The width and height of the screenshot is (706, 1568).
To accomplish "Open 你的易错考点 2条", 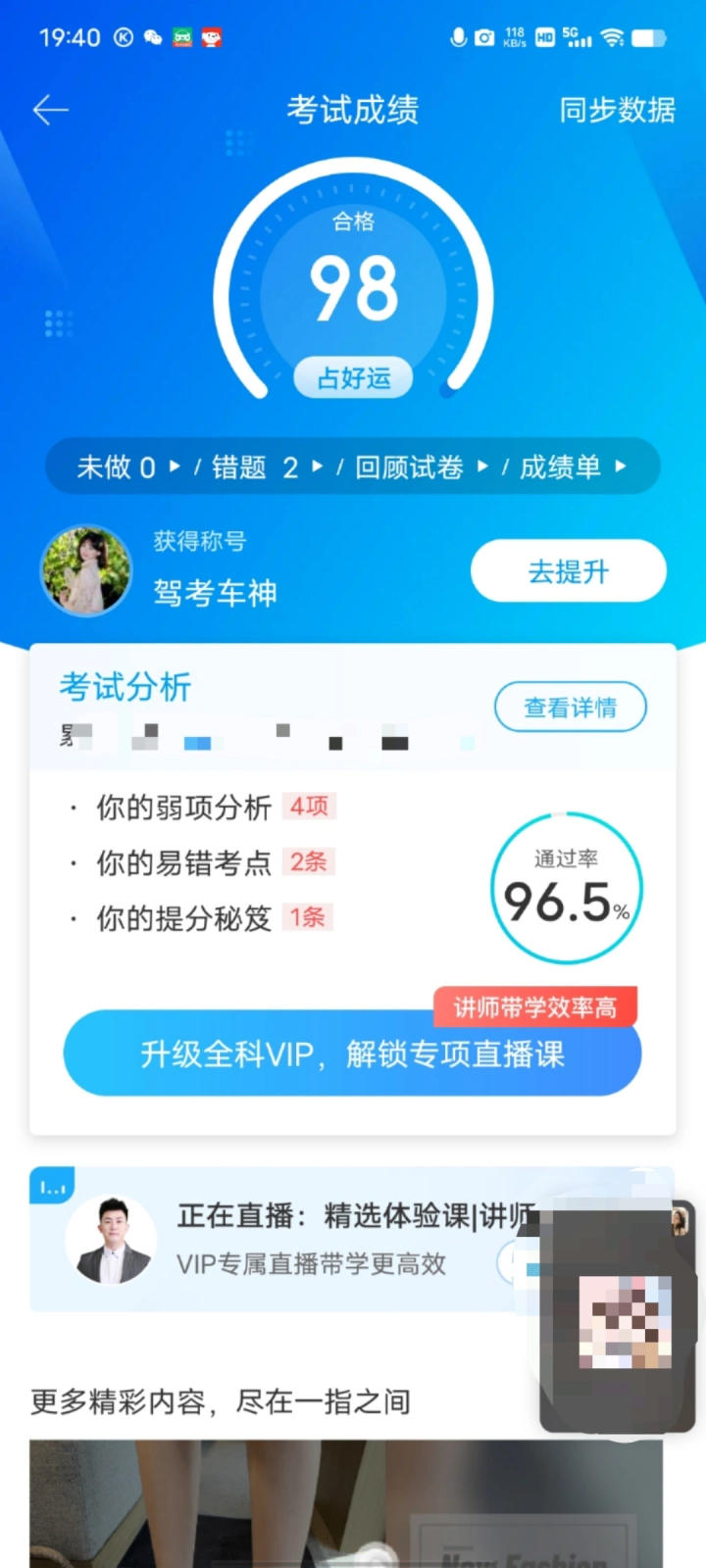I will pyautogui.click(x=214, y=862).
